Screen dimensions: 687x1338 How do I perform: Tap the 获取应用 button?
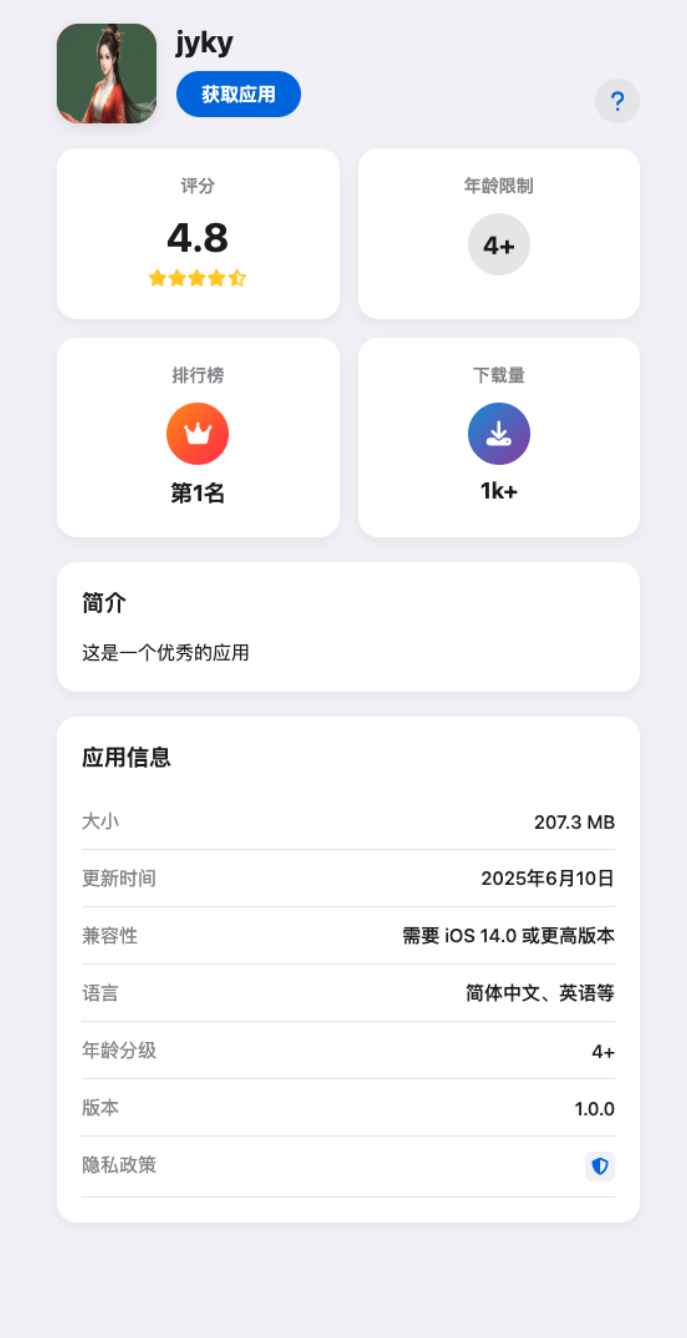238,95
